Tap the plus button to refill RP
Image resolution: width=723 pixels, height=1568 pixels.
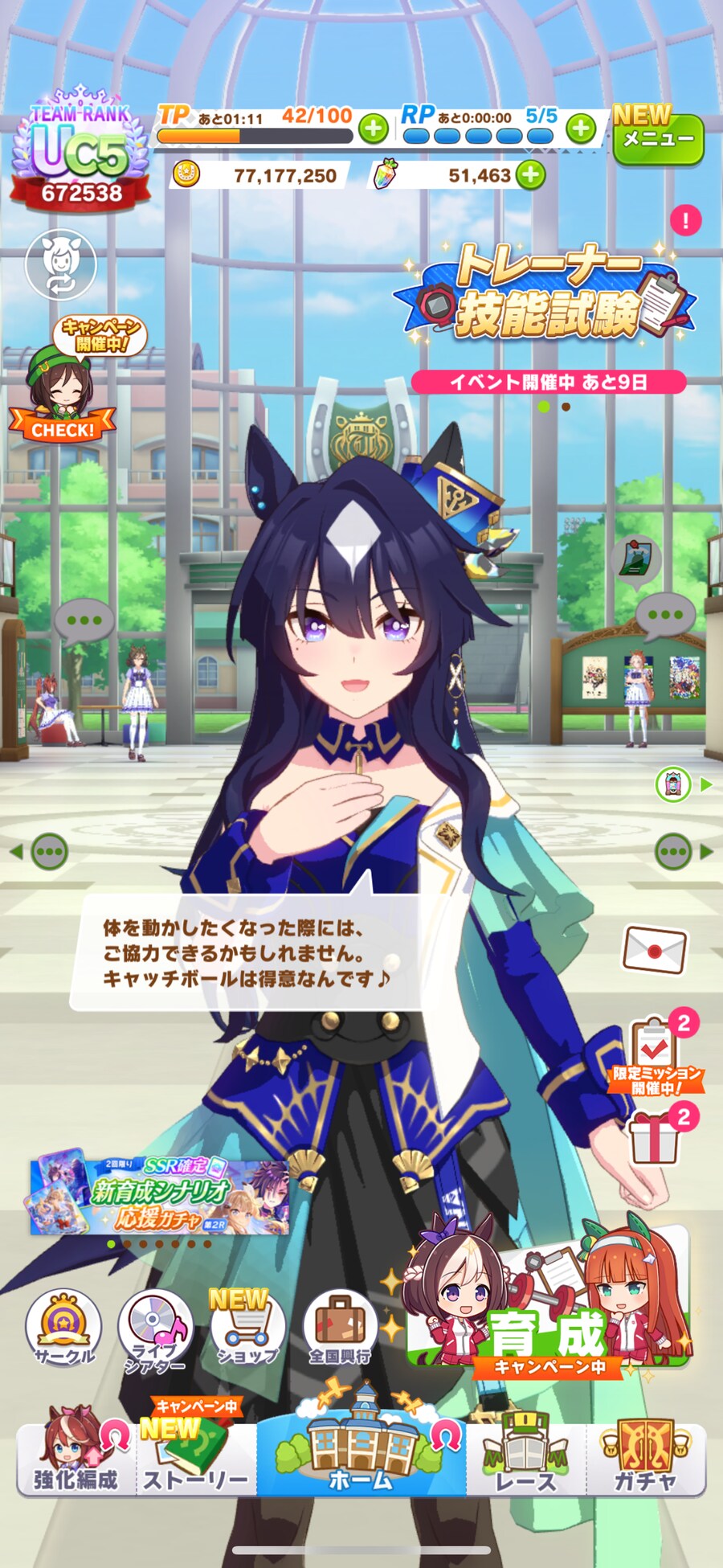click(581, 128)
